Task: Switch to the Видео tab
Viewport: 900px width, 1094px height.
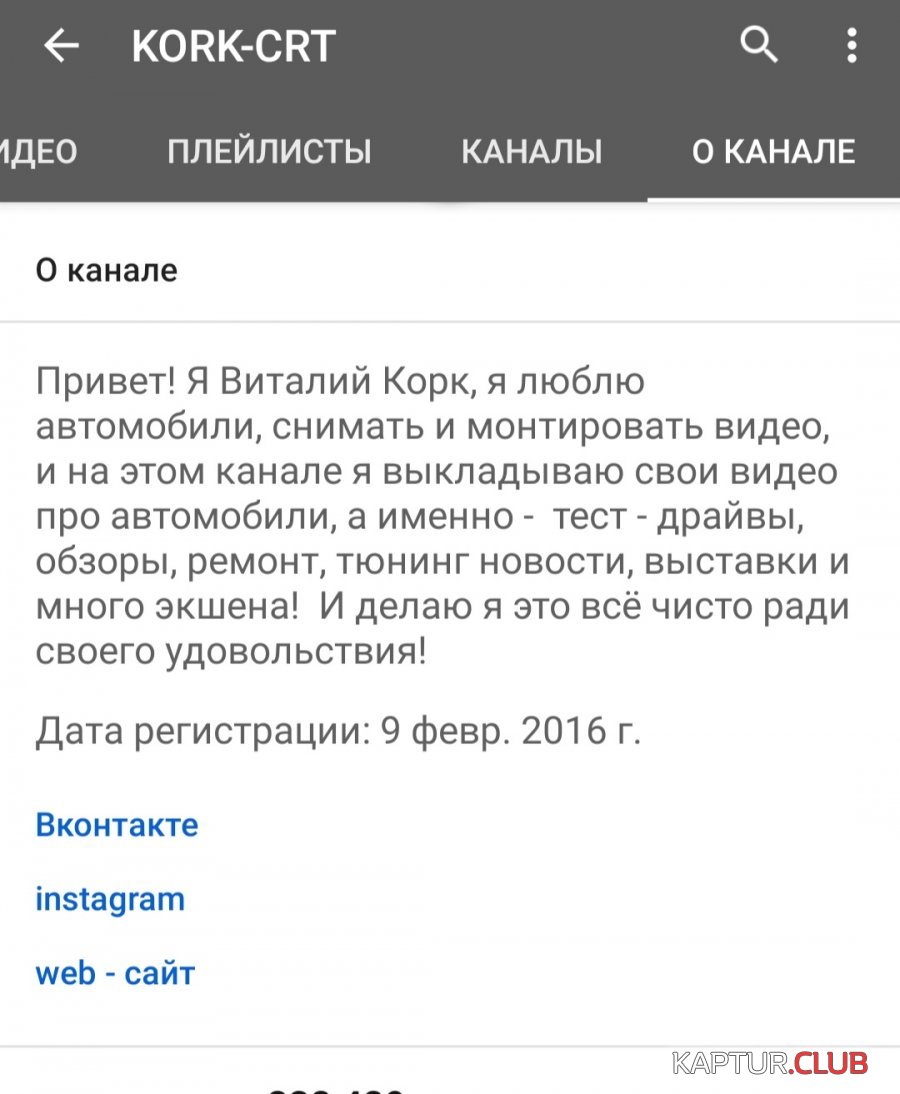Action: pos(38,152)
